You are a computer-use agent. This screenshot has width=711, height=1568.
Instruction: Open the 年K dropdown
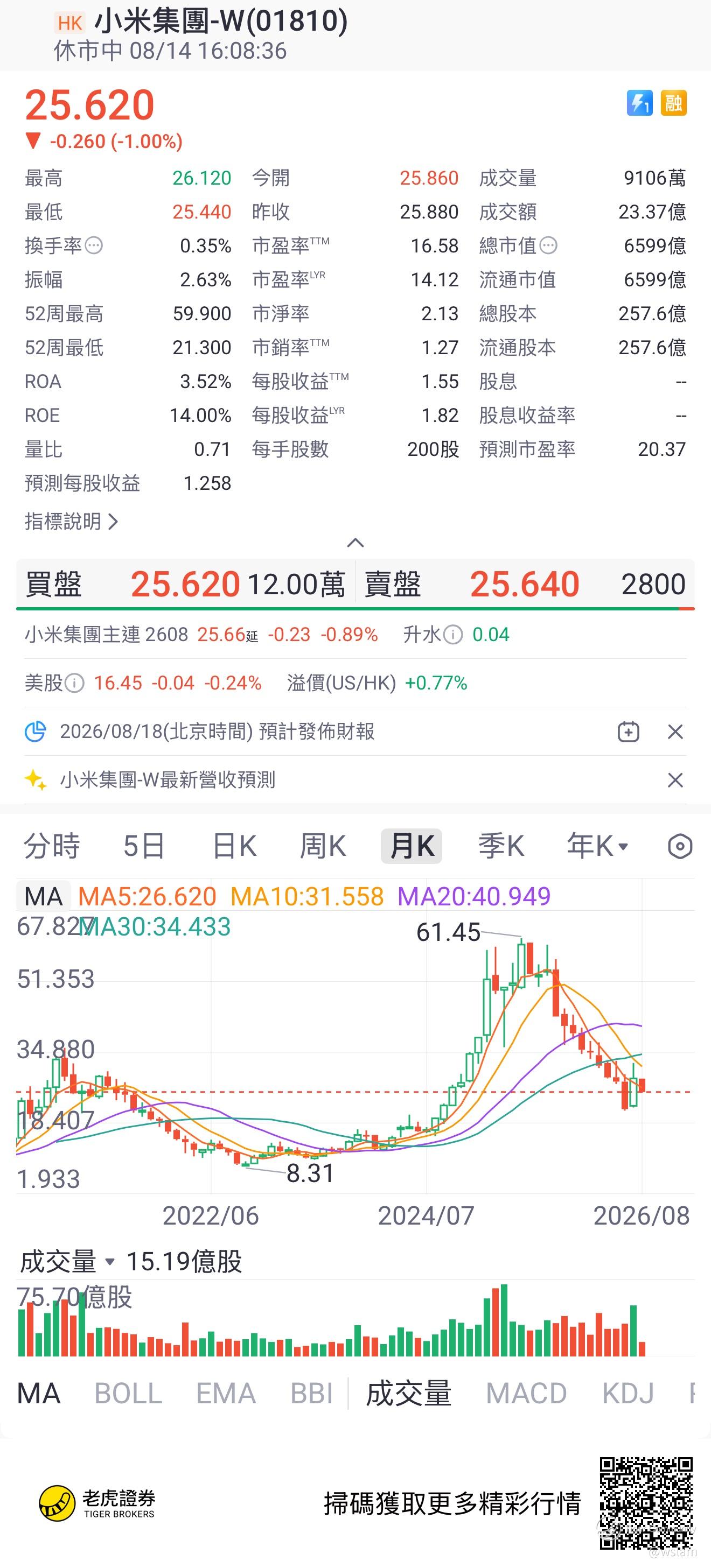(598, 846)
